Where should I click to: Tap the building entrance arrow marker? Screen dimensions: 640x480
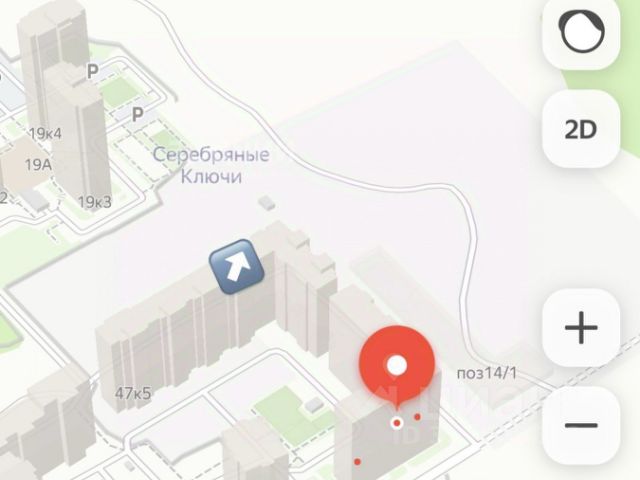236,268
